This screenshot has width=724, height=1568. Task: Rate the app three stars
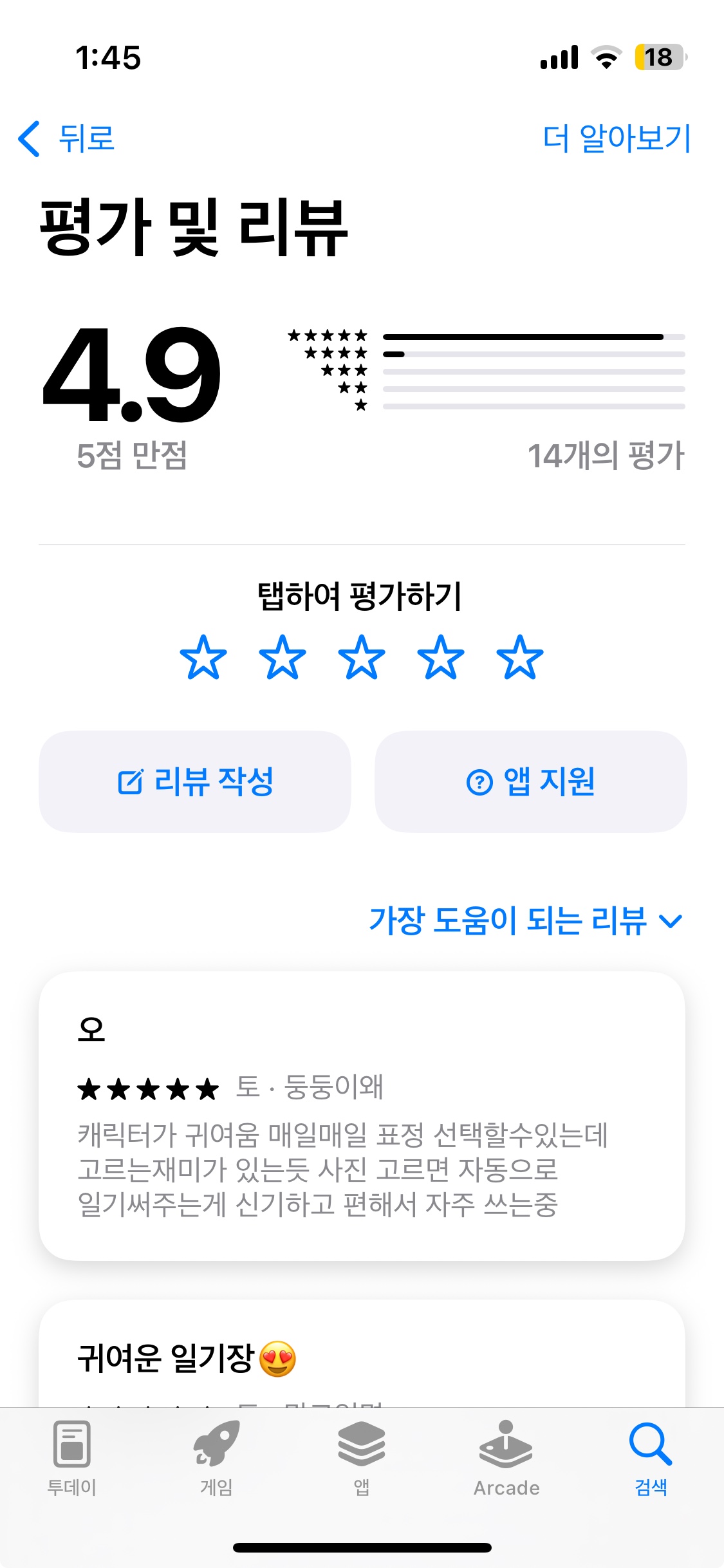click(x=362, y=658)
